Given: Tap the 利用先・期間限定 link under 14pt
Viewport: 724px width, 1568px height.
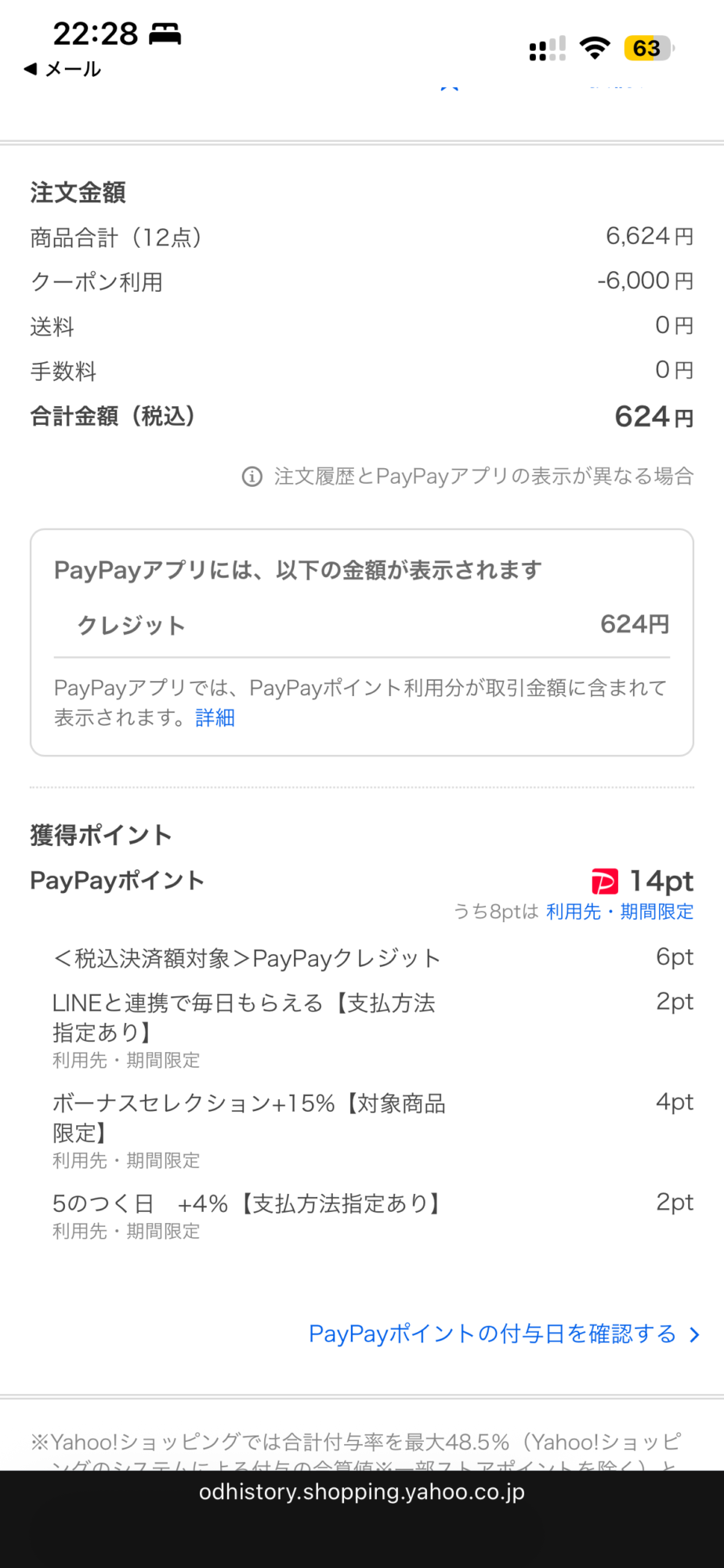Looking at the screenshot, I should [x=620, y=911].
